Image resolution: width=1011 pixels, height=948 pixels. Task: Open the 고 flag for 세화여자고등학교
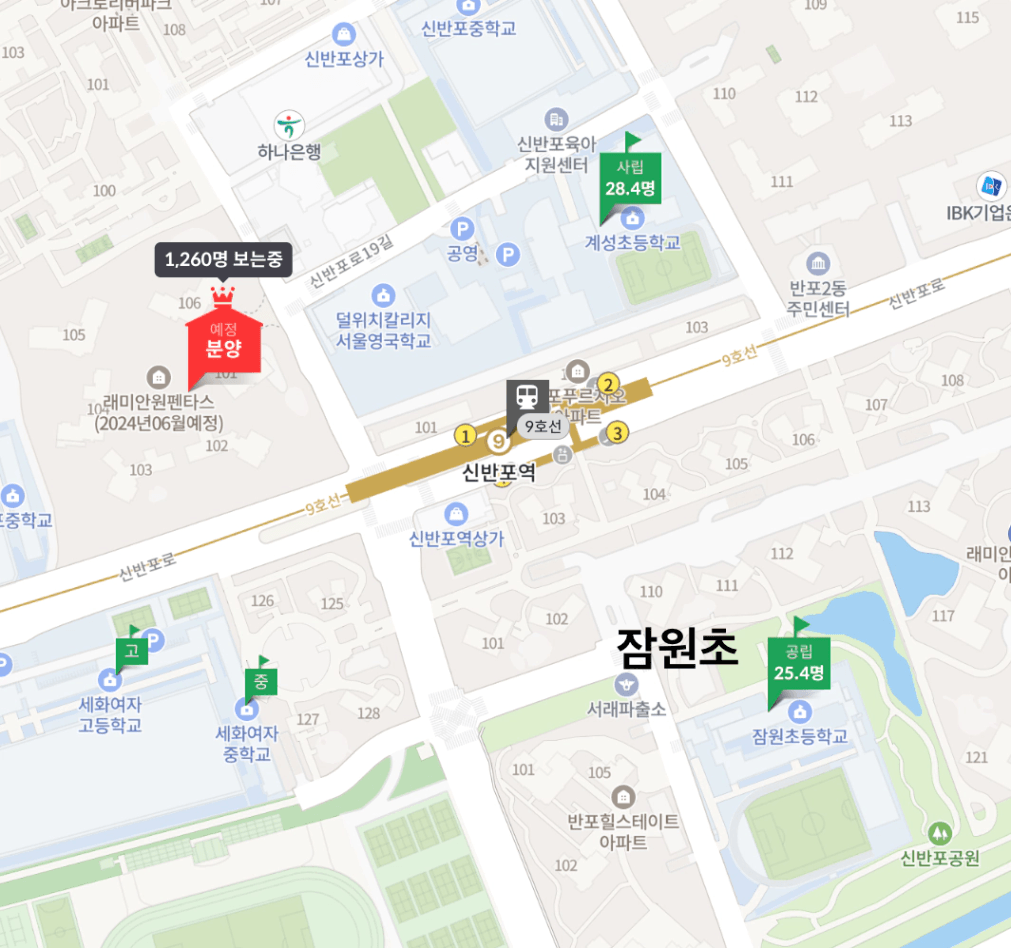coord(132,653)
